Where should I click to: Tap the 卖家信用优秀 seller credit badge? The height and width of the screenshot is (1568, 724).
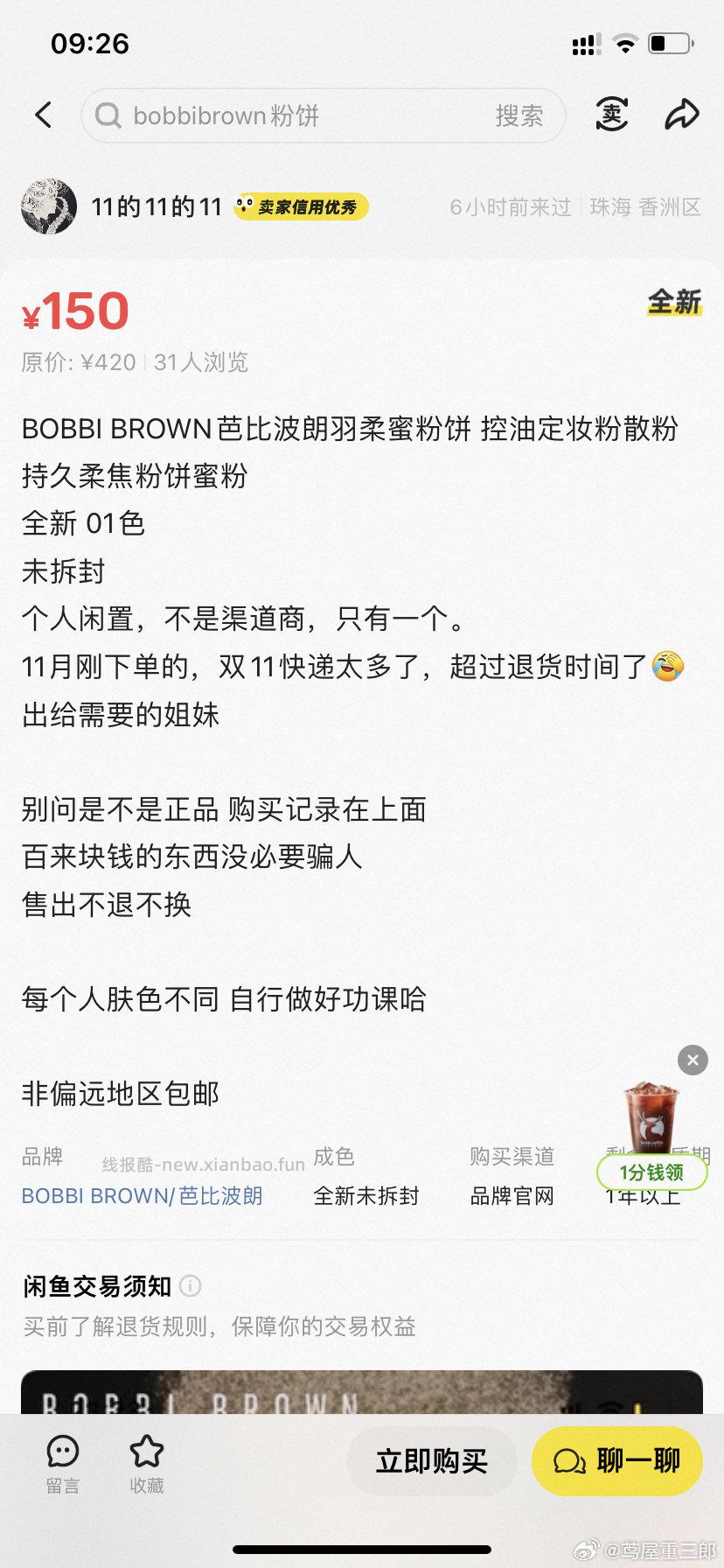point(300,207)
